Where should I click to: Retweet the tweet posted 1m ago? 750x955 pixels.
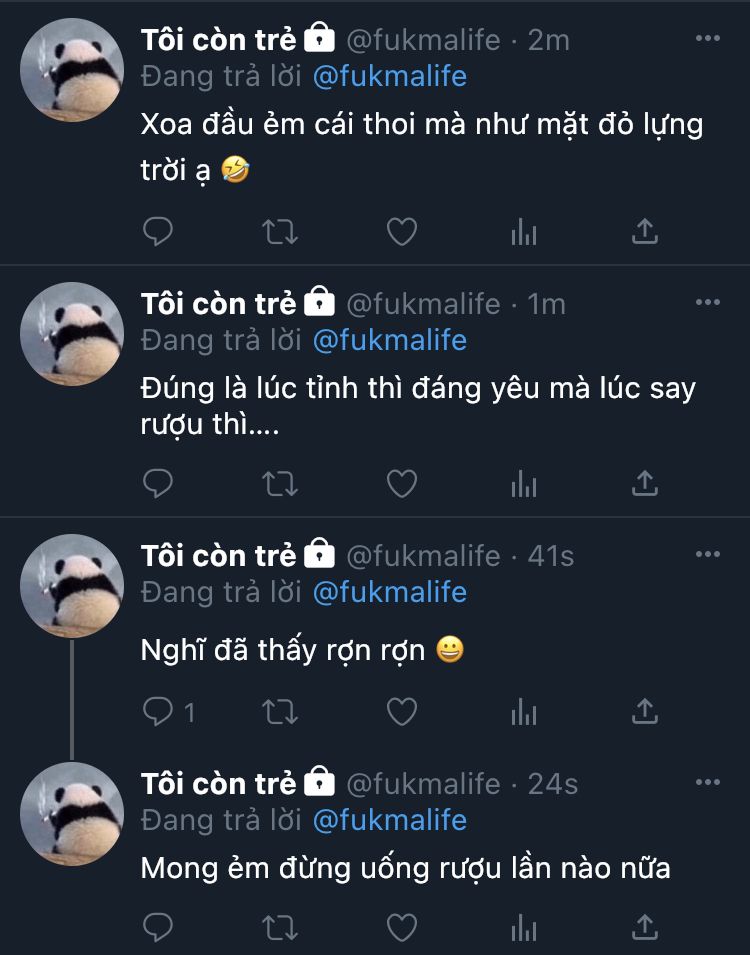tap(280, 484)
